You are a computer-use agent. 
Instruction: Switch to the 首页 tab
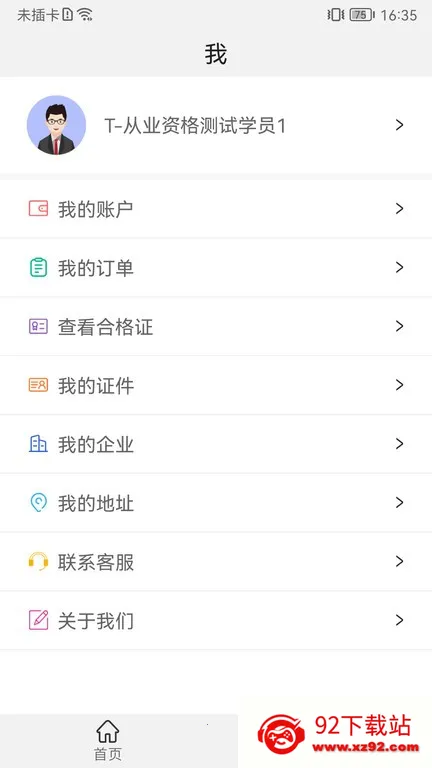(x=108, y=740)
